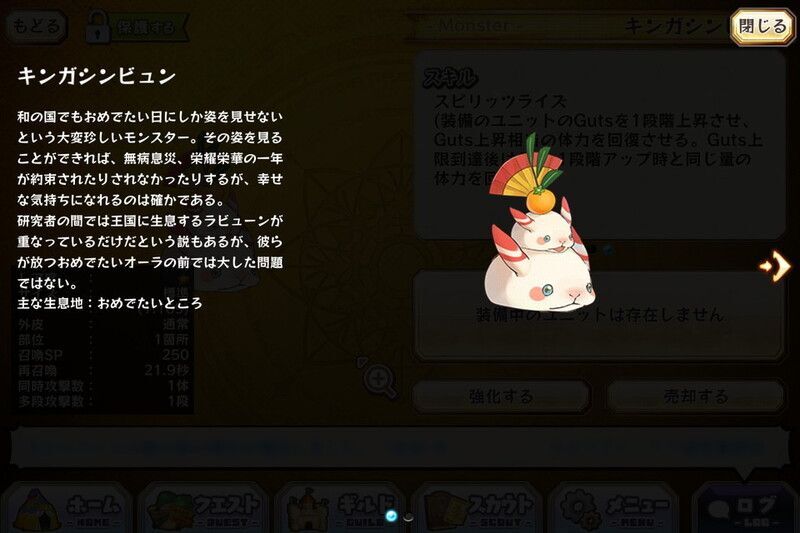The height and width of the screenshot is (533, 800).
Task: Switch to the スカウト tab
Action: (476, 507)
